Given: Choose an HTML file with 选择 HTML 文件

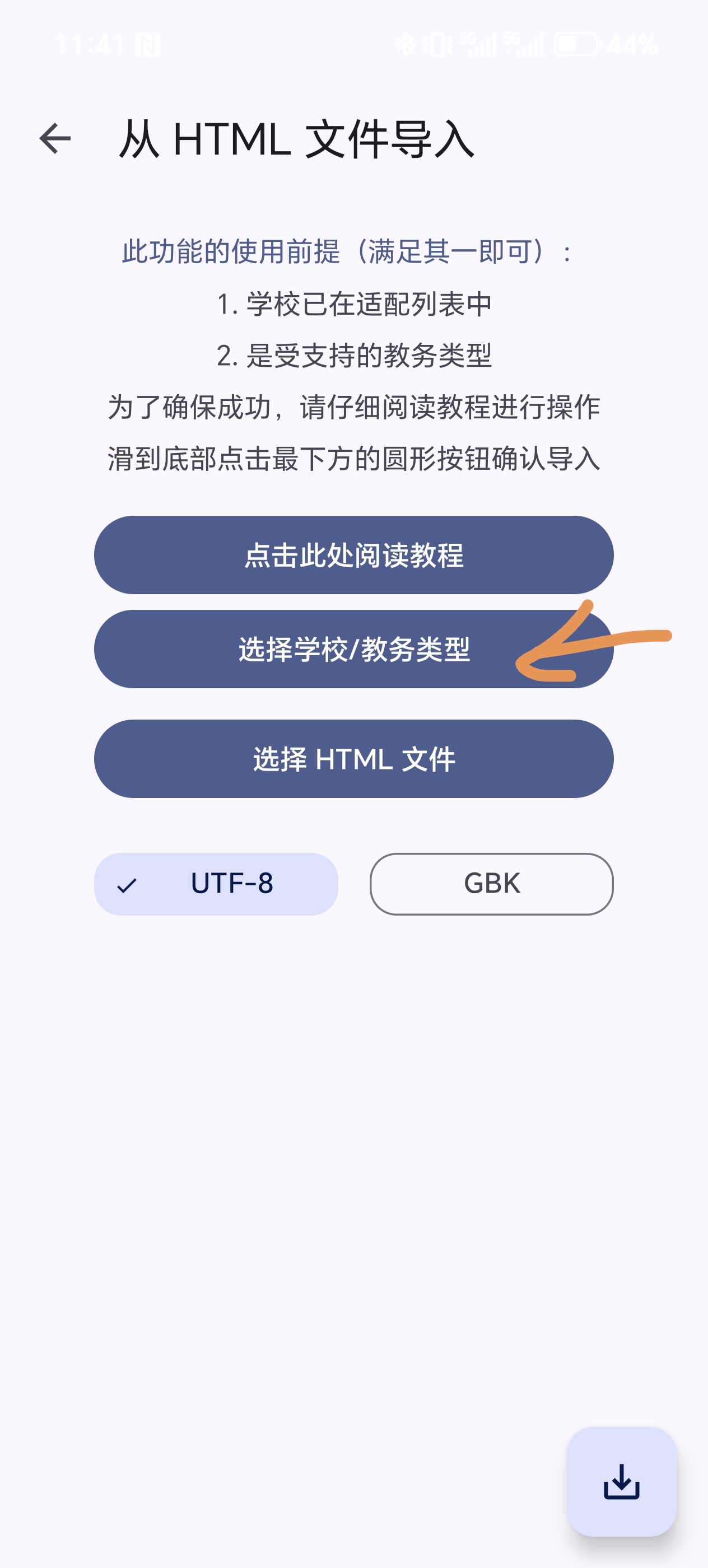Looking at the screenshot, I should click(x=353, y=759).
